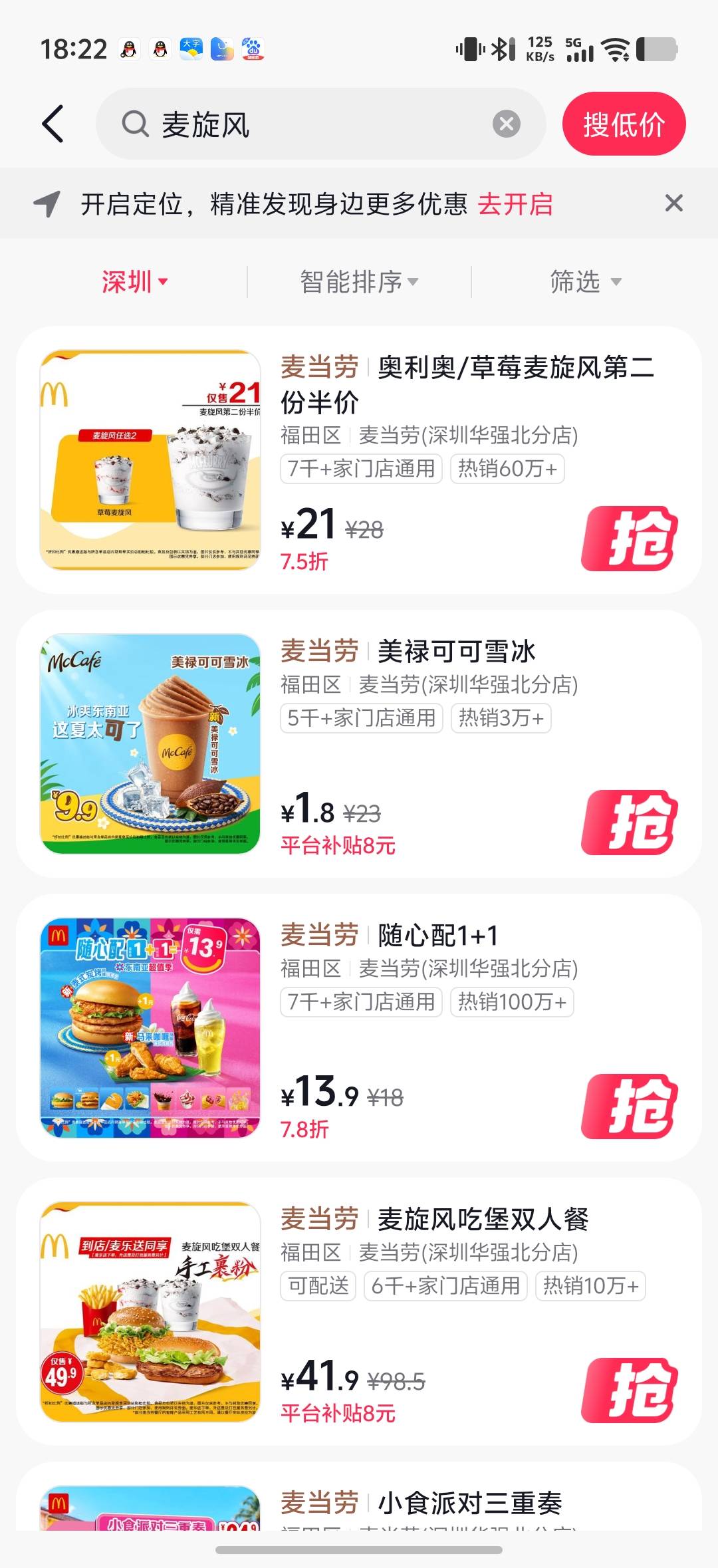Tap 去开启 to enable location
Image resolution: width=718 pixels, height=1568 pixels.
515,204
